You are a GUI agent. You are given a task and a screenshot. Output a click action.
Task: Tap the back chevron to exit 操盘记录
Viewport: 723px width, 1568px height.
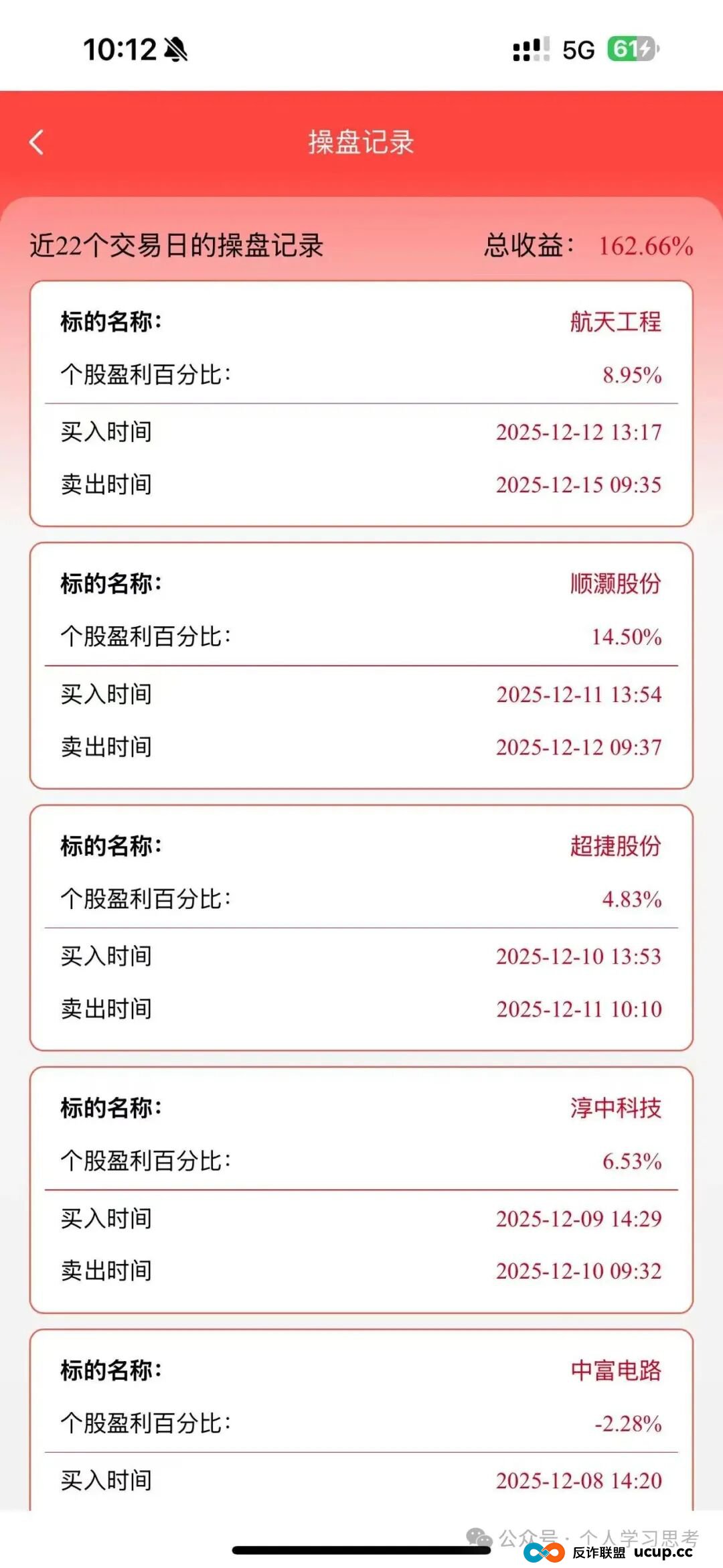[37, 143]
